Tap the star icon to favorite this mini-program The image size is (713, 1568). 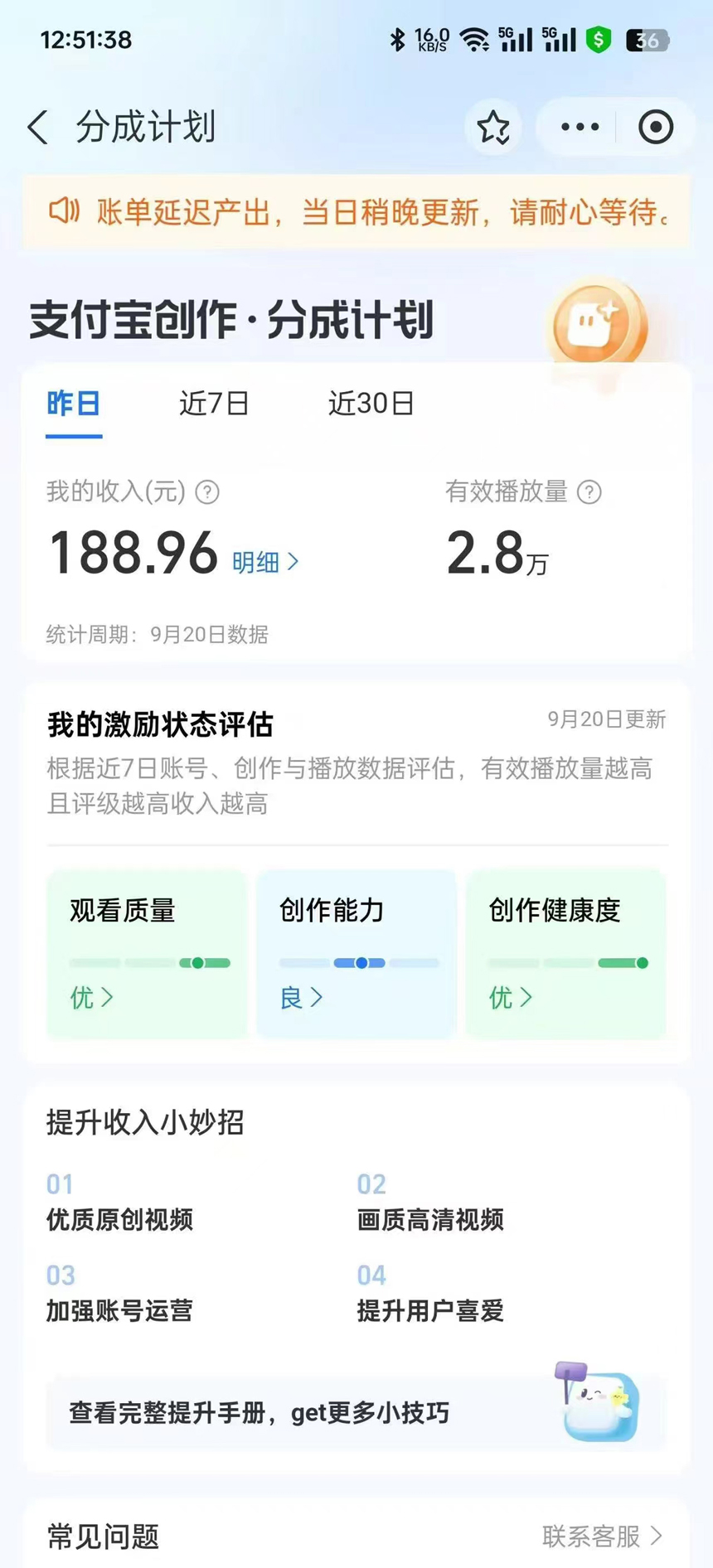coord(493,126)
